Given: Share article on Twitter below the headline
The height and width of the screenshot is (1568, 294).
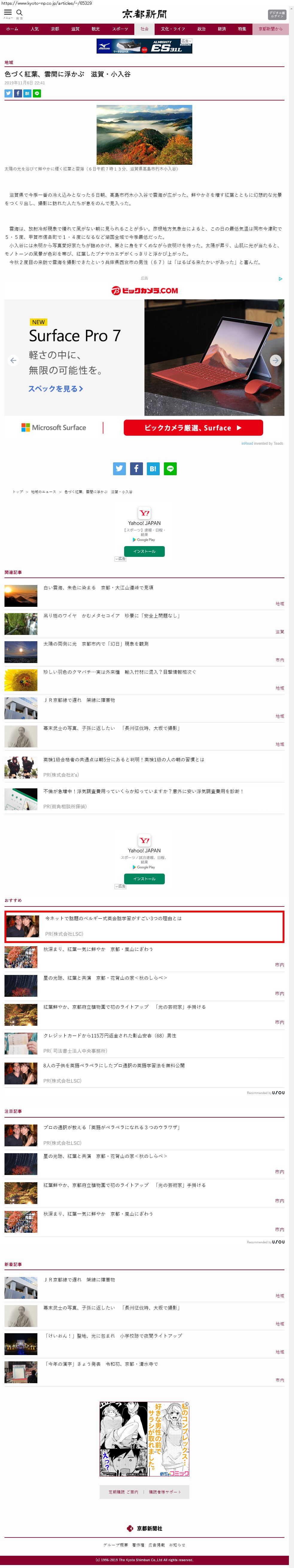Looking at the screenshot, I should (8, 93).
